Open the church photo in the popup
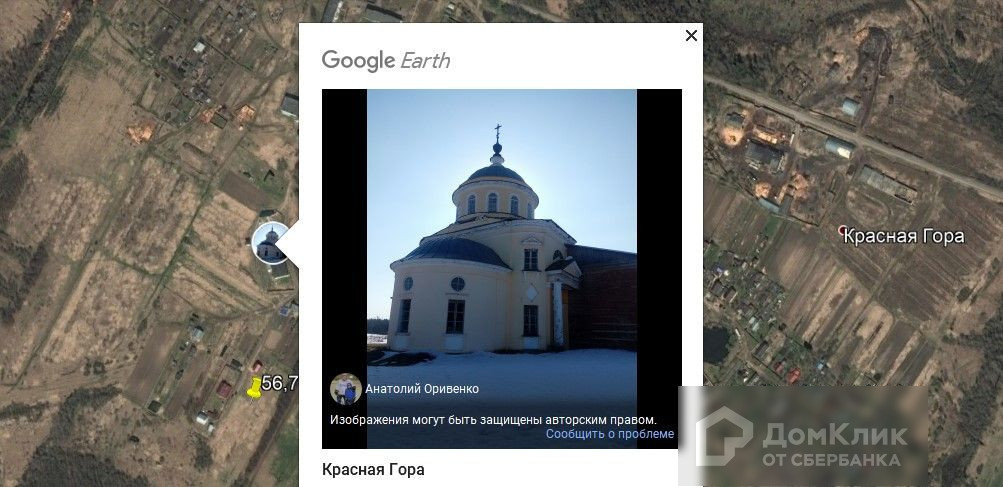The width and height of the screenshot is (1003, 487). click(x=502, y=269)
